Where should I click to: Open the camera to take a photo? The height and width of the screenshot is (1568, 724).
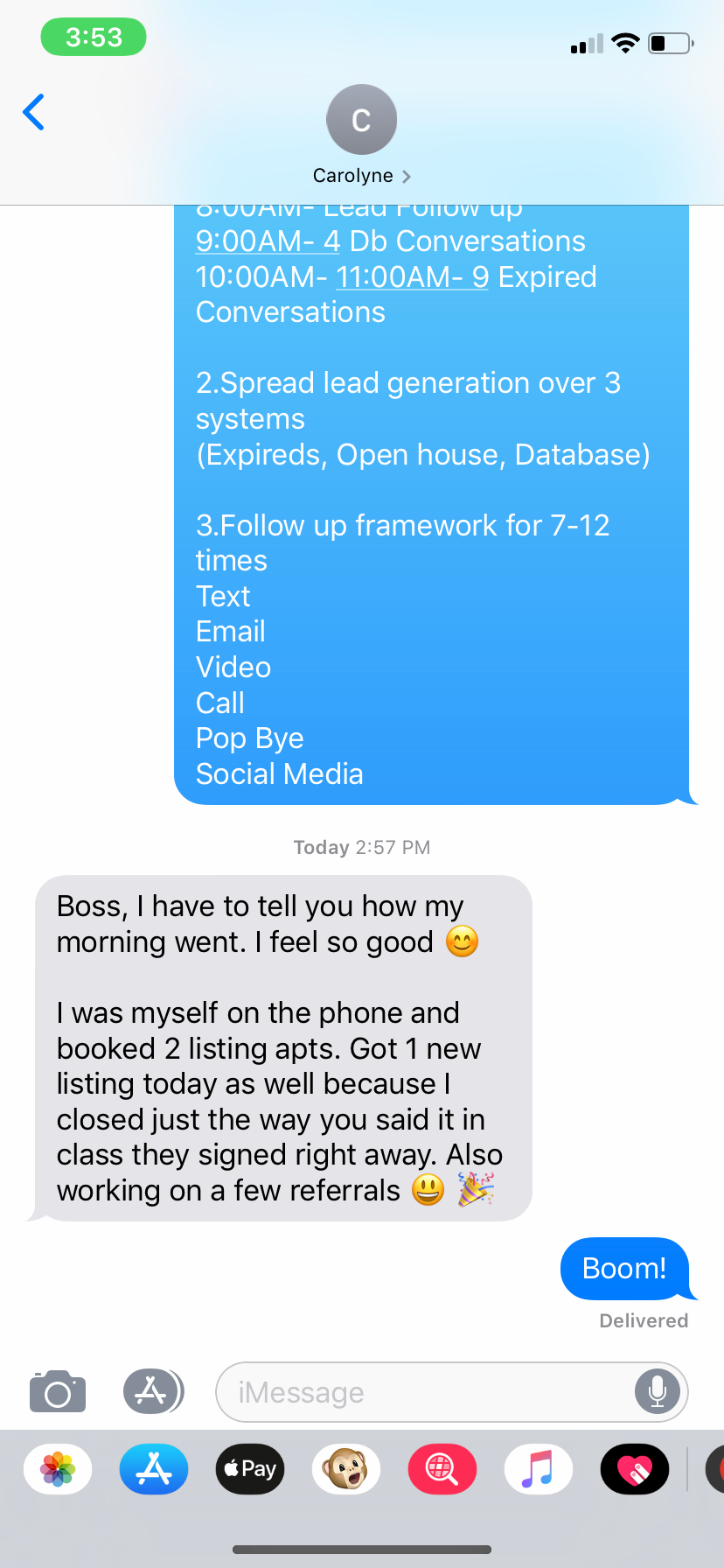(58, 1391)
